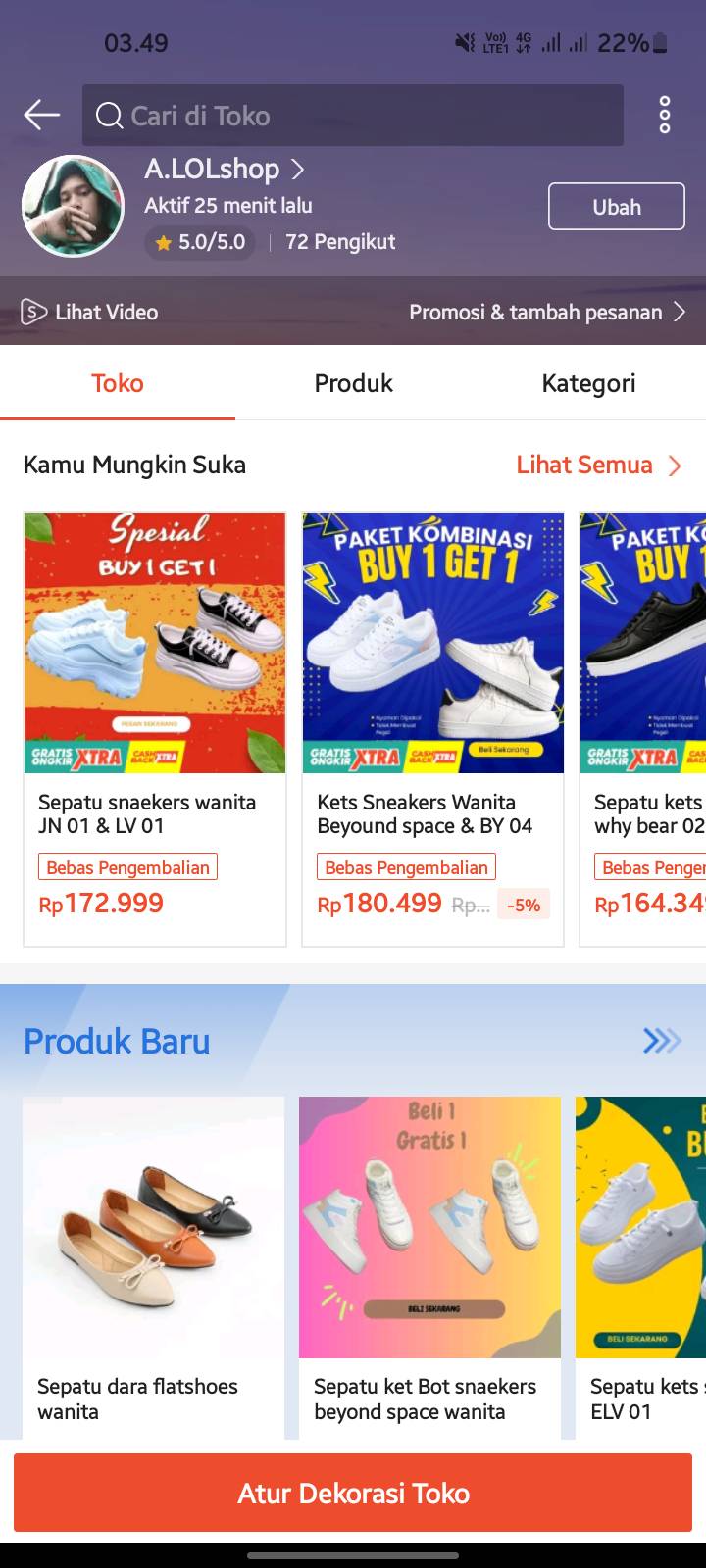The image size is (706, 1568).
Task: Open Lihat Video
Action: 89,312
